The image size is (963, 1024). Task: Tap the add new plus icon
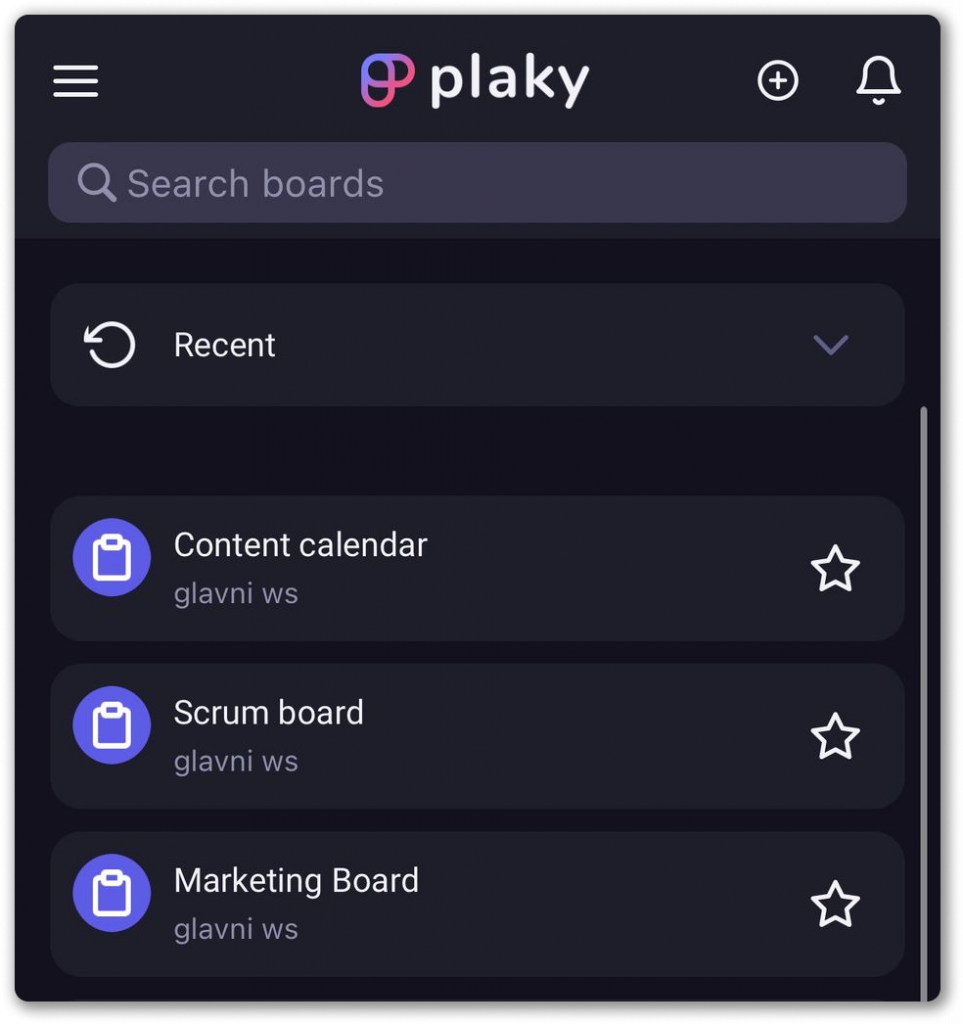778,81
